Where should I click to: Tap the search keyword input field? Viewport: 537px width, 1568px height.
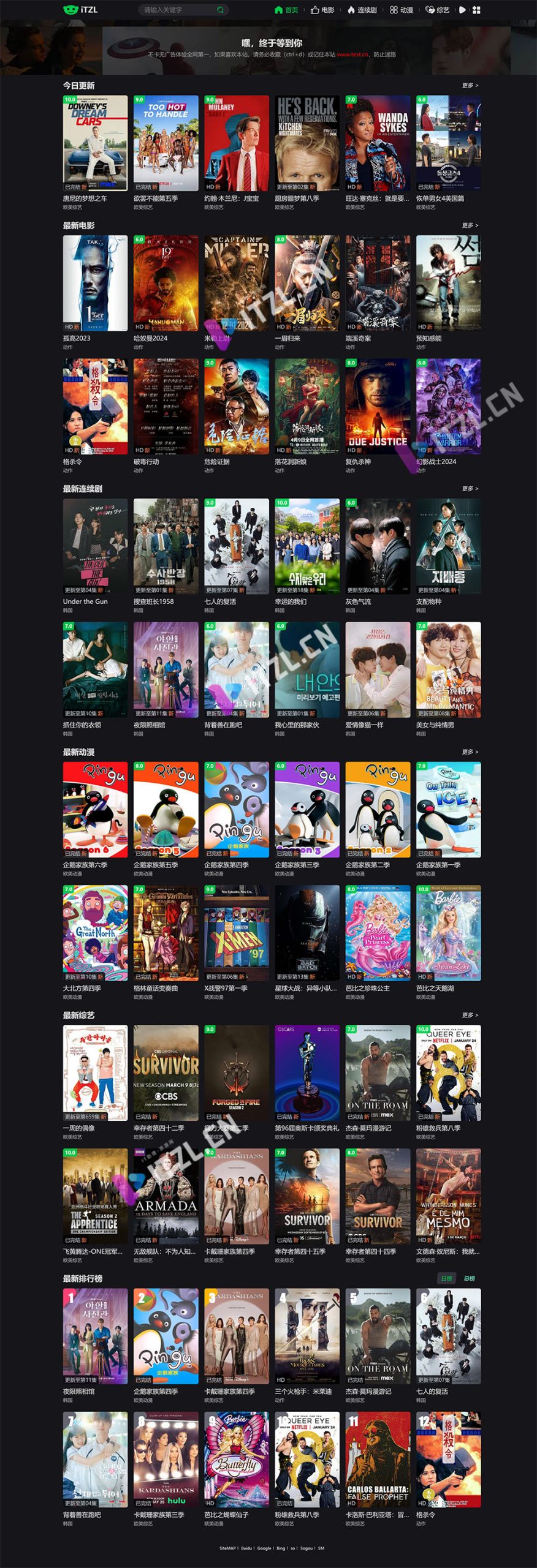pyautogui.click(x=178, y=10)
